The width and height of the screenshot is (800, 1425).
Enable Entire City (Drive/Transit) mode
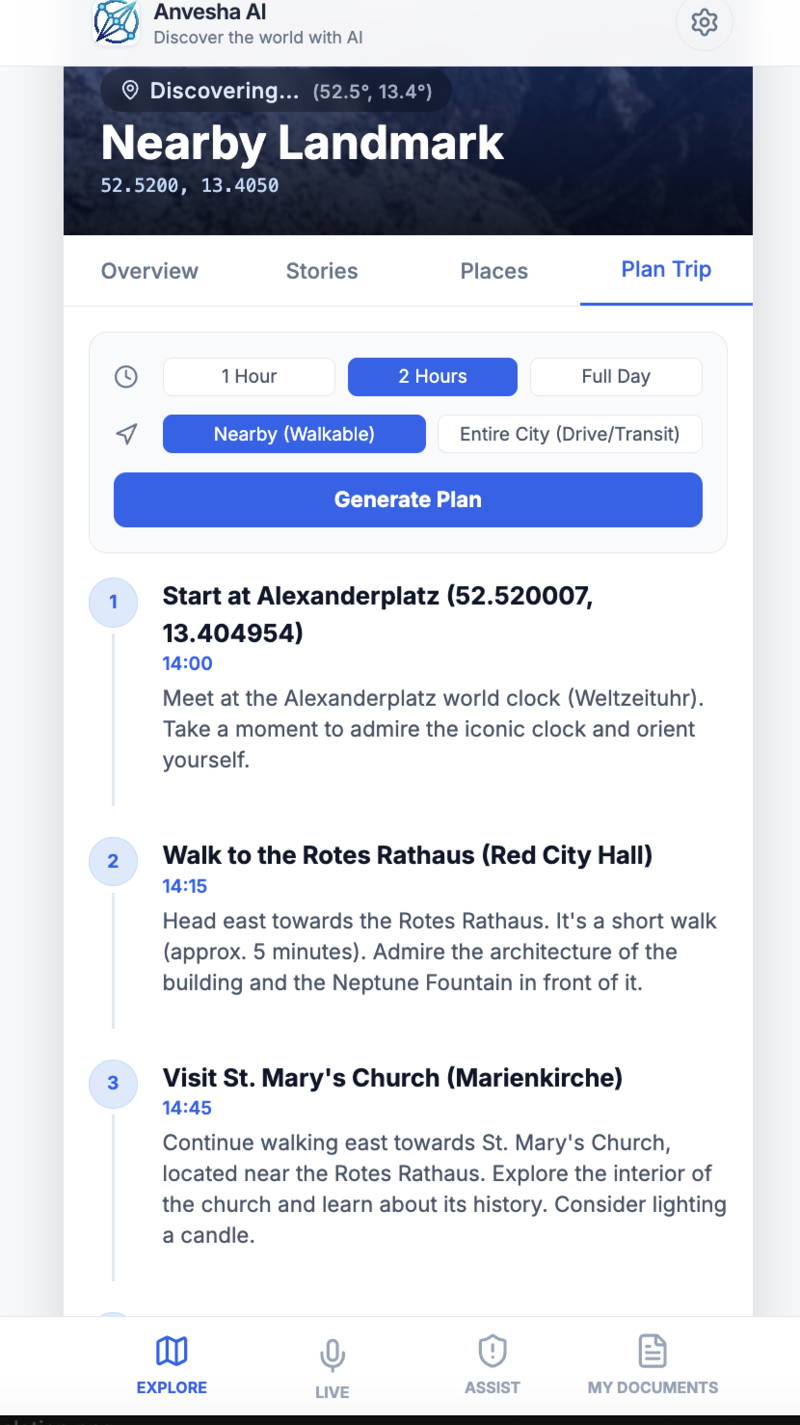[569, 434]
